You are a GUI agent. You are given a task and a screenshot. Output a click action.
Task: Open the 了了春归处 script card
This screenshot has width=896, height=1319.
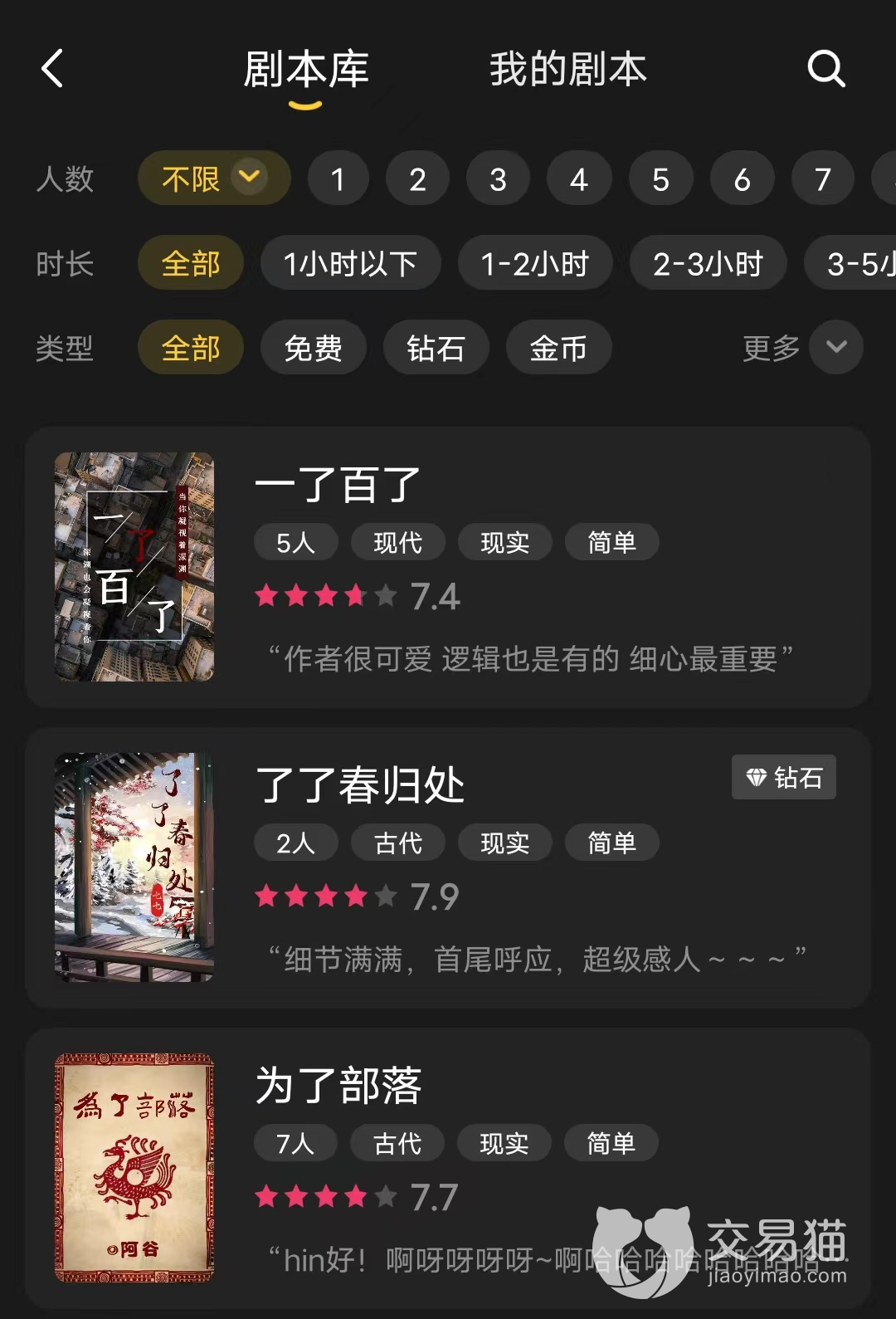coord(448,867)
